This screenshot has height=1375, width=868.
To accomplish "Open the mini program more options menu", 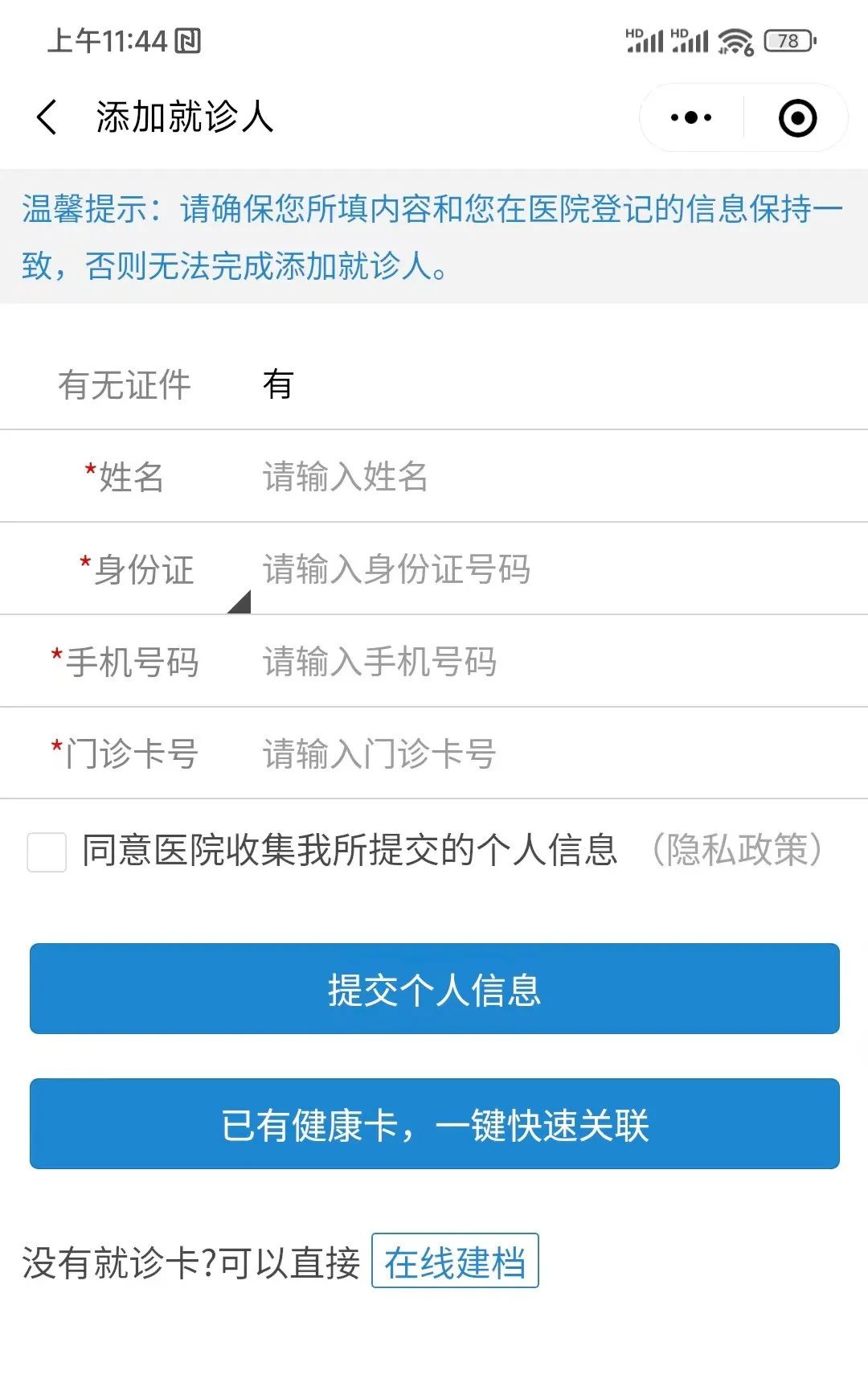I will tap(691, 117).
